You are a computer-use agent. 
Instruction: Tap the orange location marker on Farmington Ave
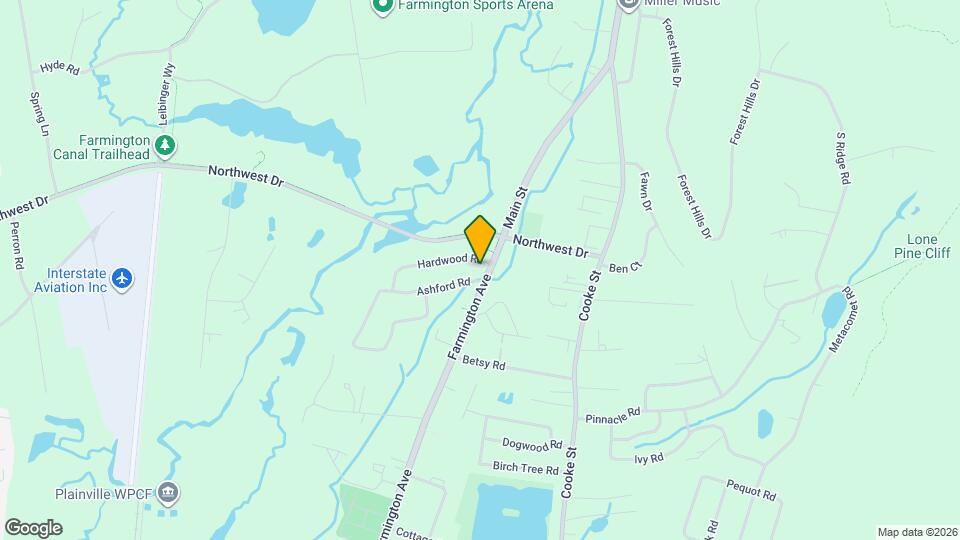point(480,238)
